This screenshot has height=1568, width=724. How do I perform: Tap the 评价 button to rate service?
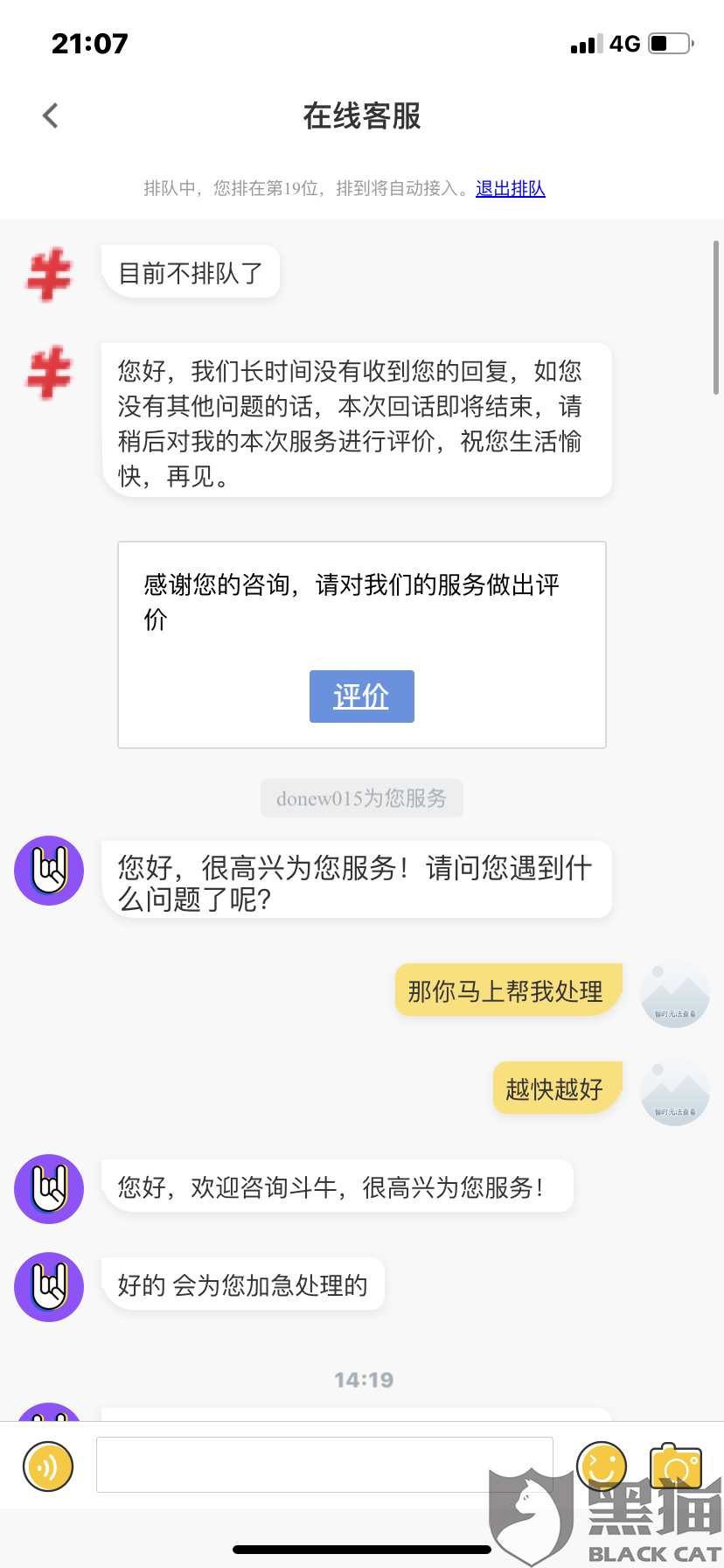[361, 696]
